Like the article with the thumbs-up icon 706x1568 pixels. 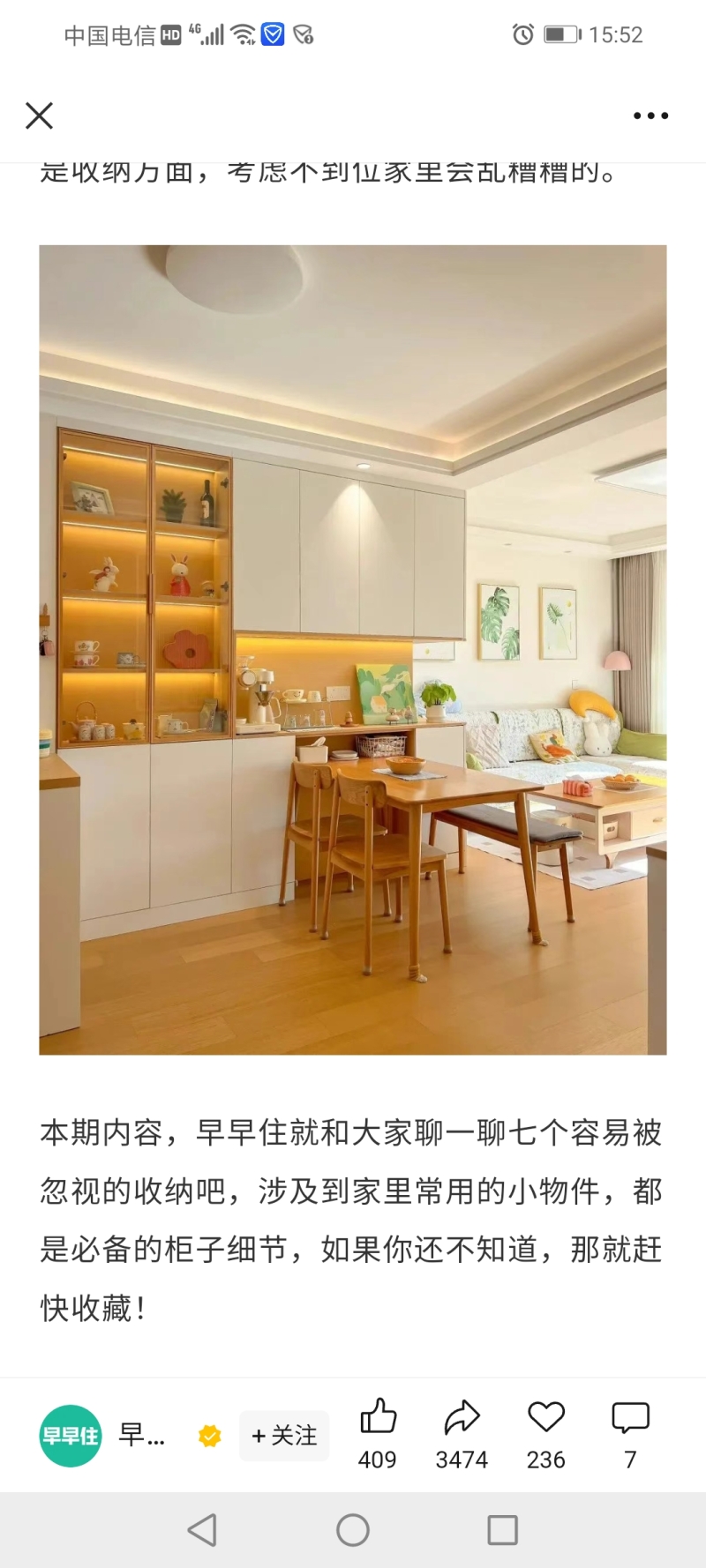pos(378,1418)
